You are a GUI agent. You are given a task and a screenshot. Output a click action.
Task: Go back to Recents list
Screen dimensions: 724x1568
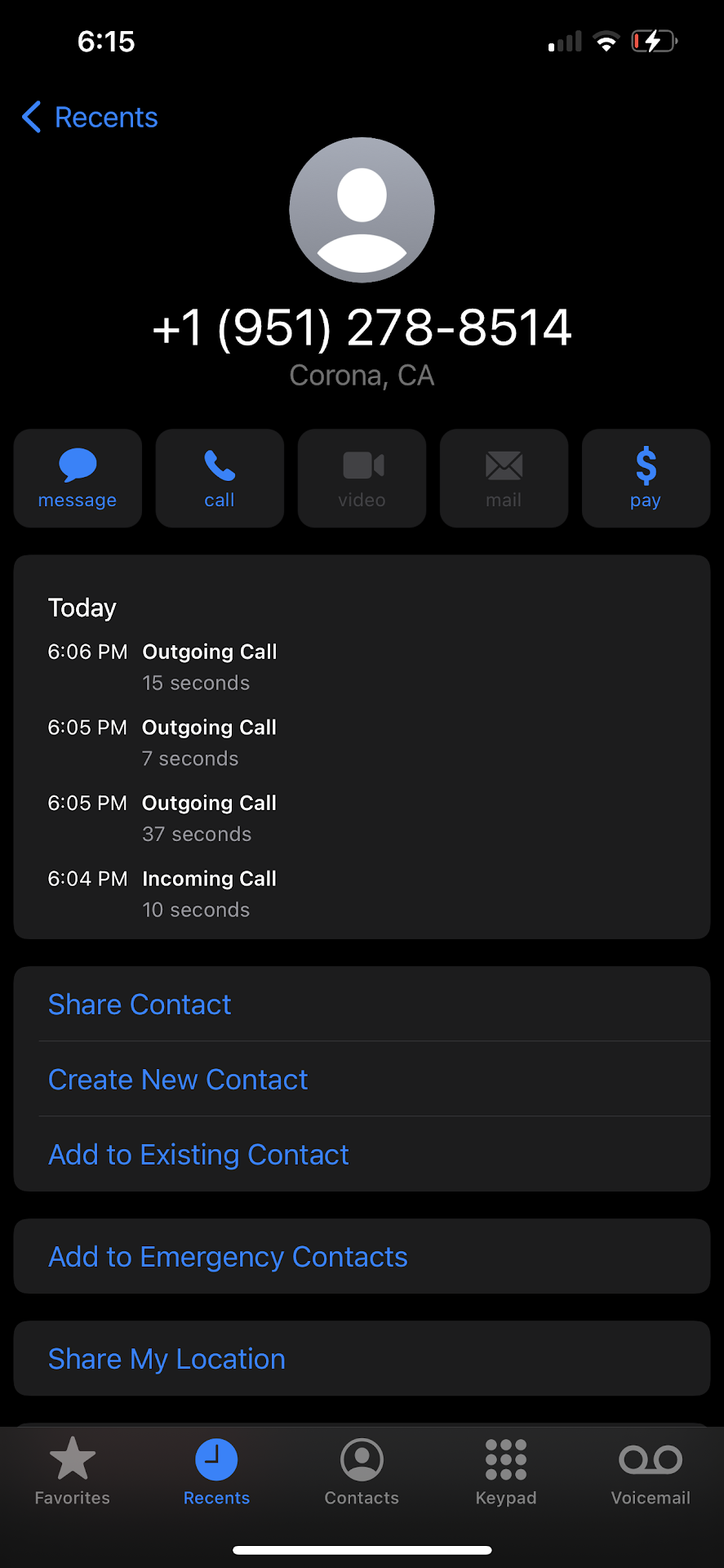(90, 118)
